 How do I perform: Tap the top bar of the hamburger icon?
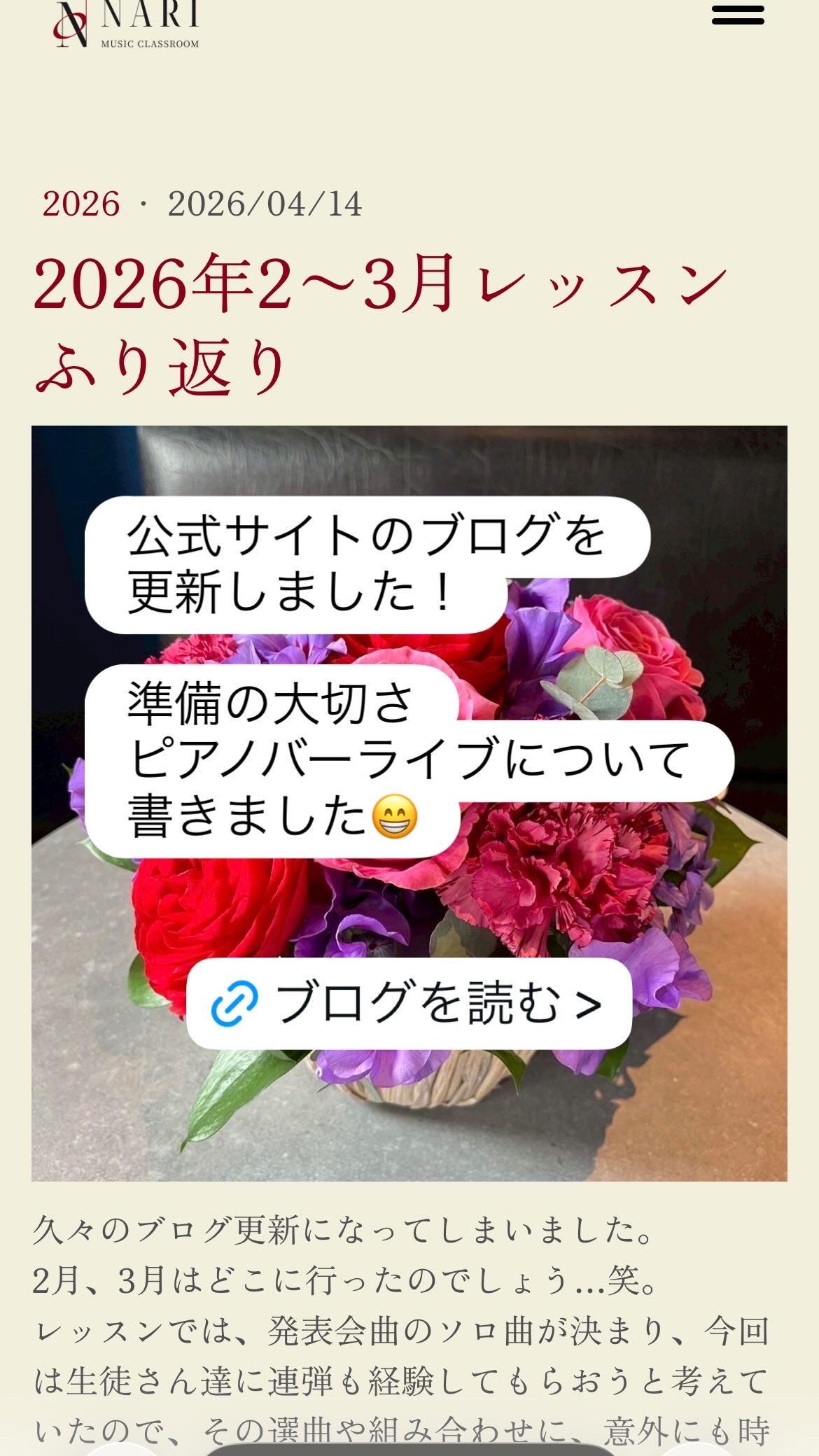pyautogui.click(x=736, y=9)
